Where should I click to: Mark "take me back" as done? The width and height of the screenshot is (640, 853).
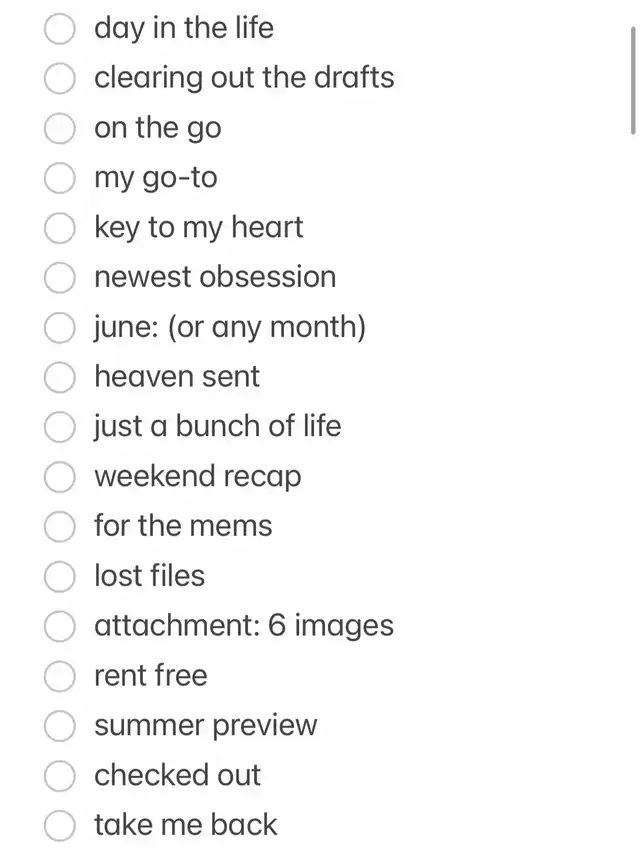click(x=60, y=825)
